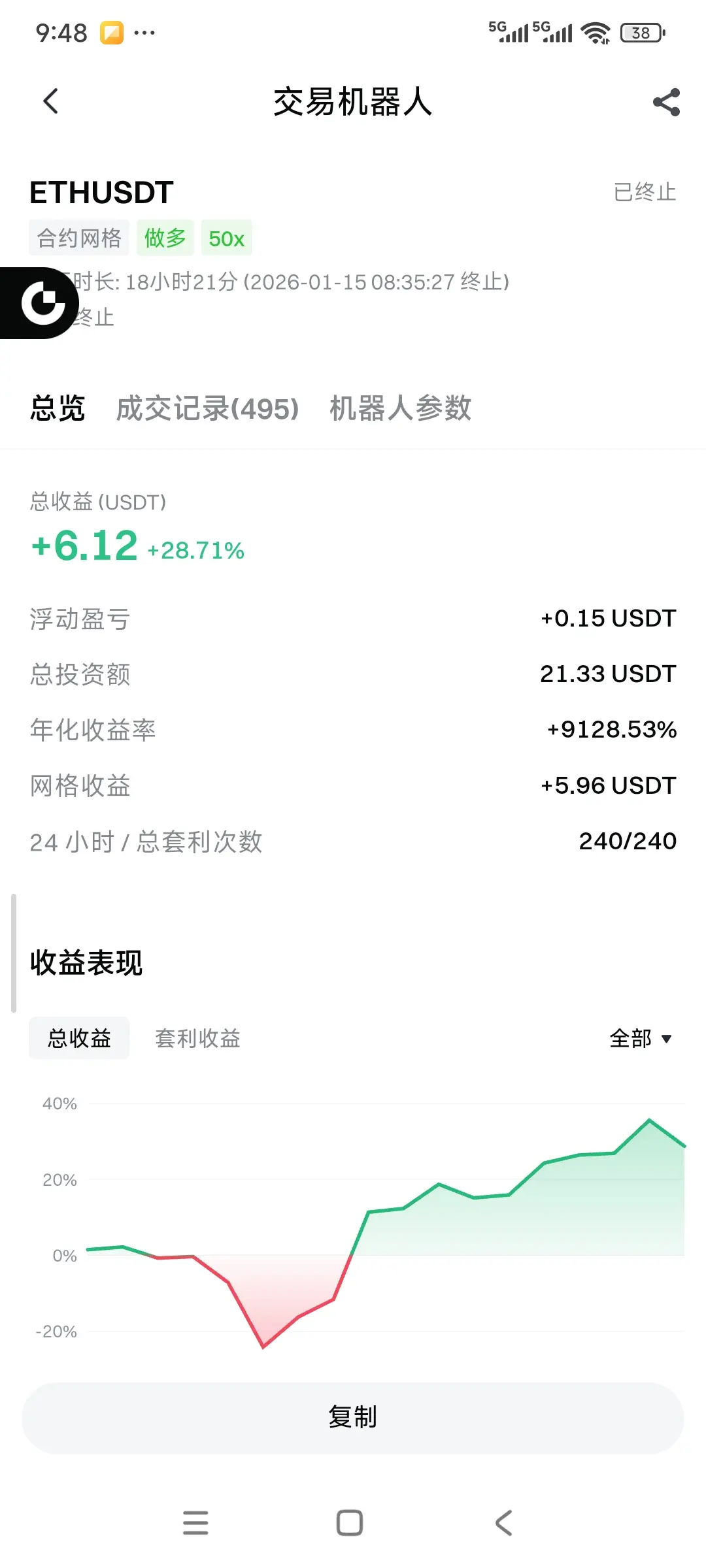Open the floating black circular widget
The width and height of the screenshot is (706, 1568).
coord(42,303)
